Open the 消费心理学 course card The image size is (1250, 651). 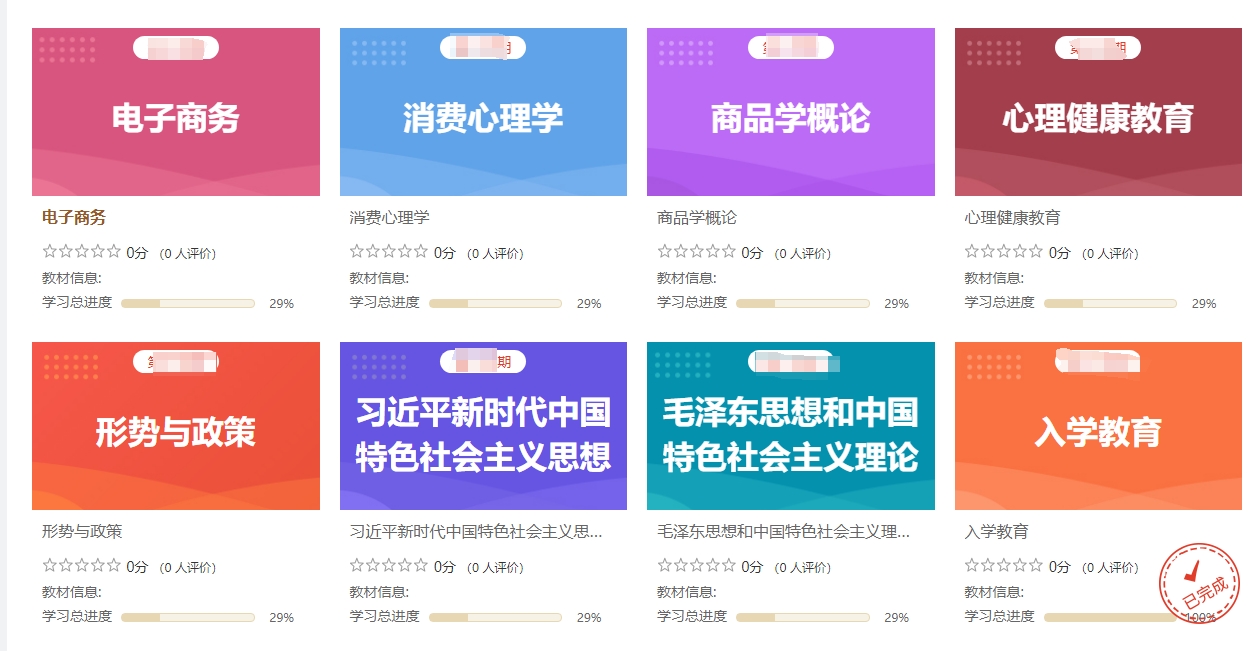click(483, 112)
